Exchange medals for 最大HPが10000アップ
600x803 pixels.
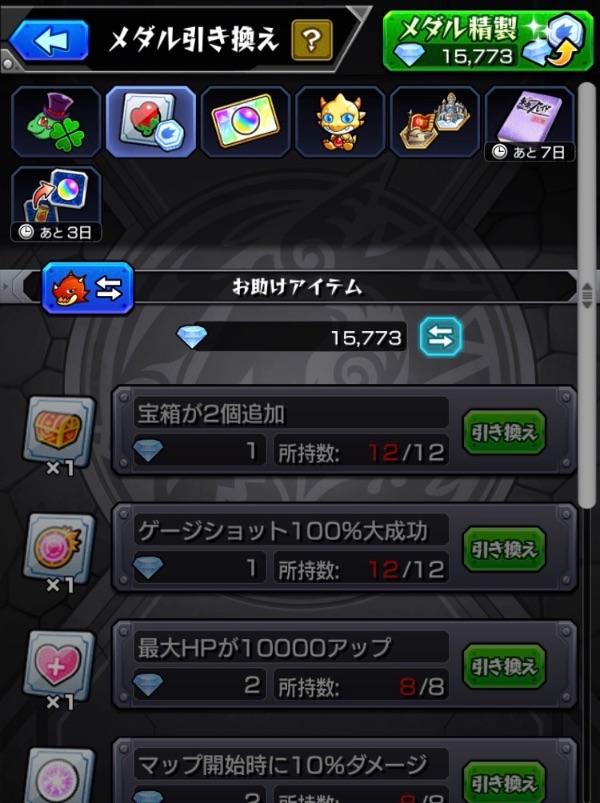[x=505, y=667]
